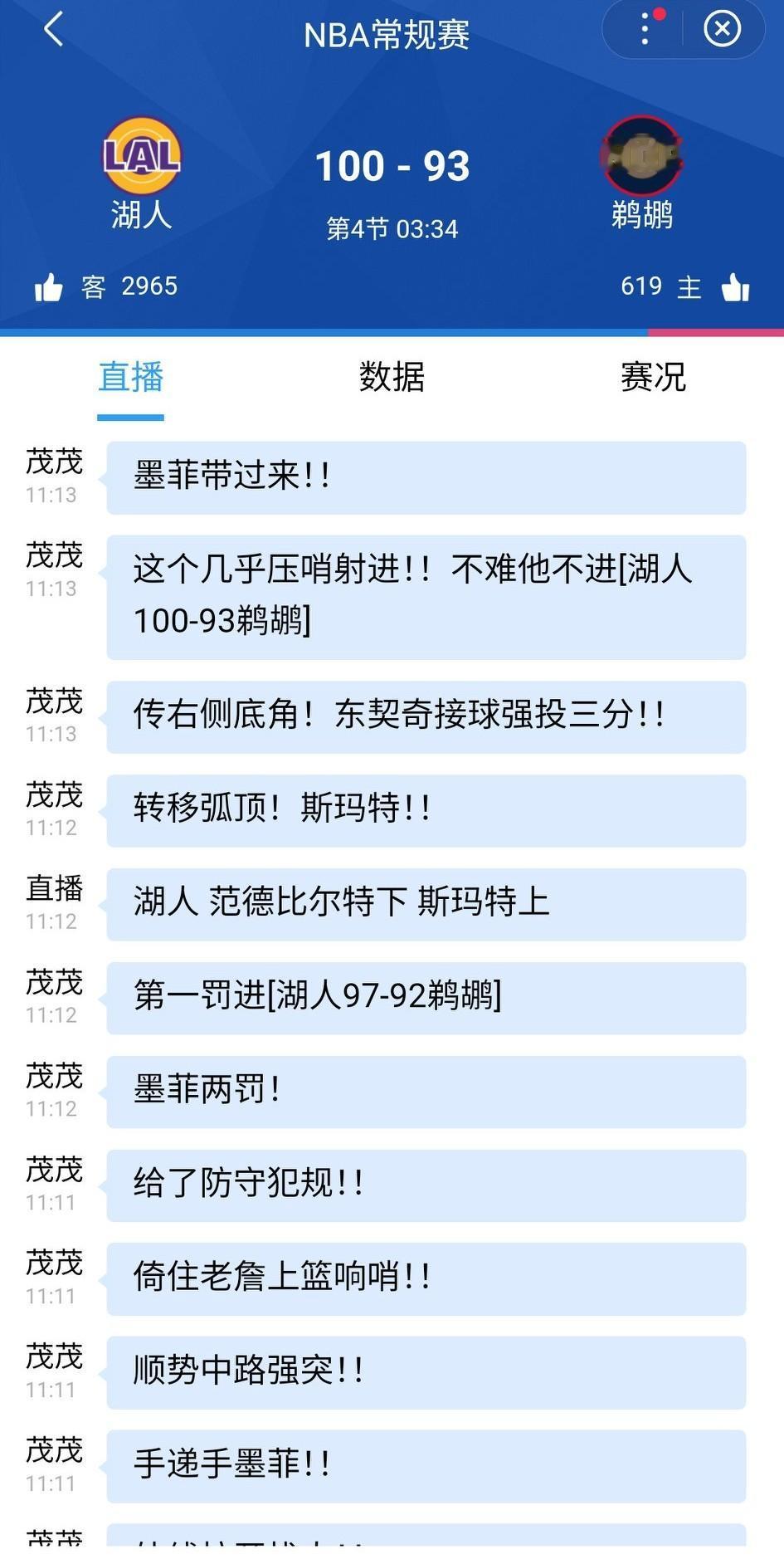Switch to the 赛况 tab
This screenshot has height=1559, width=784.
(x=652, y=378)
